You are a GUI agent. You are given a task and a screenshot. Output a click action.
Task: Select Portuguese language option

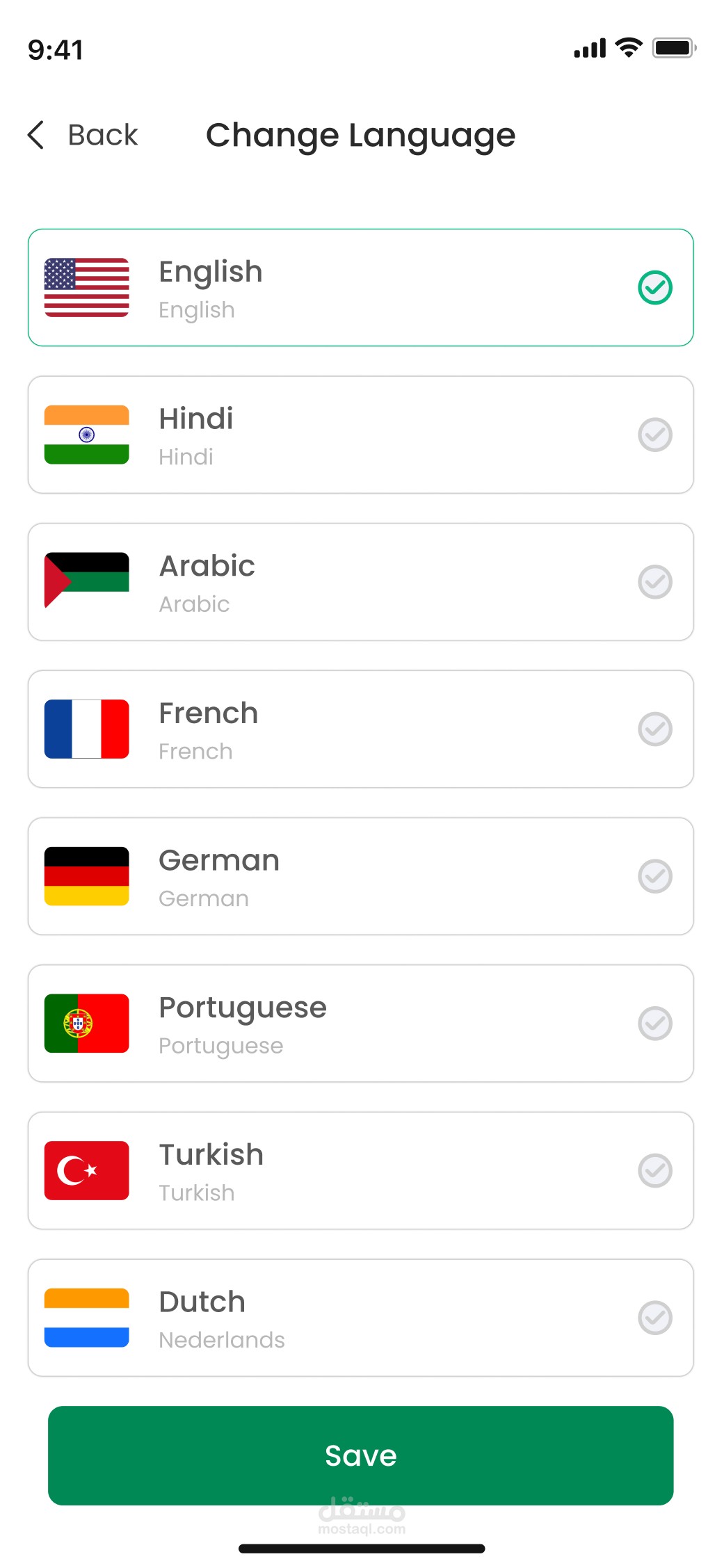pyautogui.click(x=361, y=1024)
